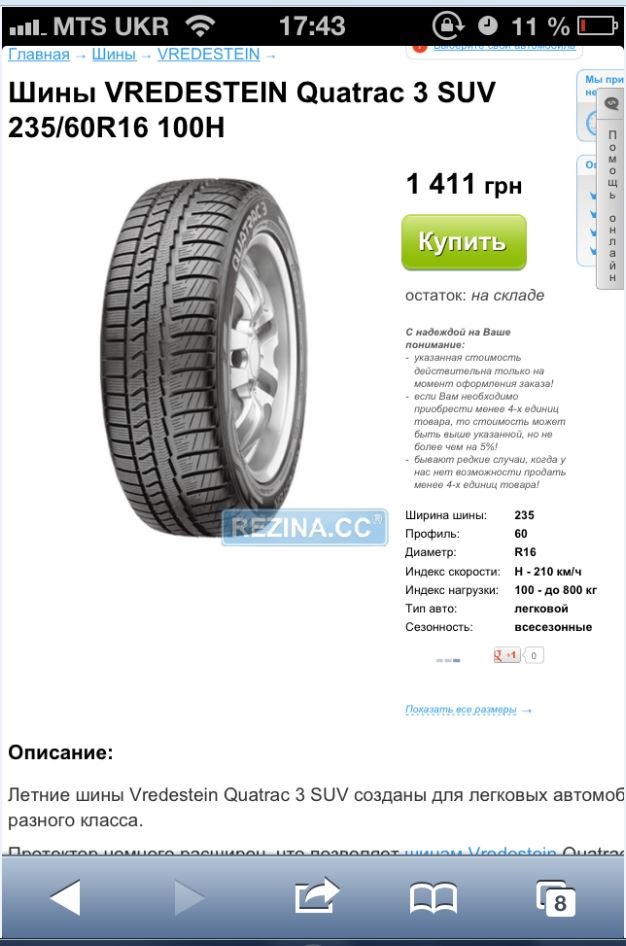626x946 pixels.
Task: Open the browser bookmarks
Action: [x=433, y=898]
